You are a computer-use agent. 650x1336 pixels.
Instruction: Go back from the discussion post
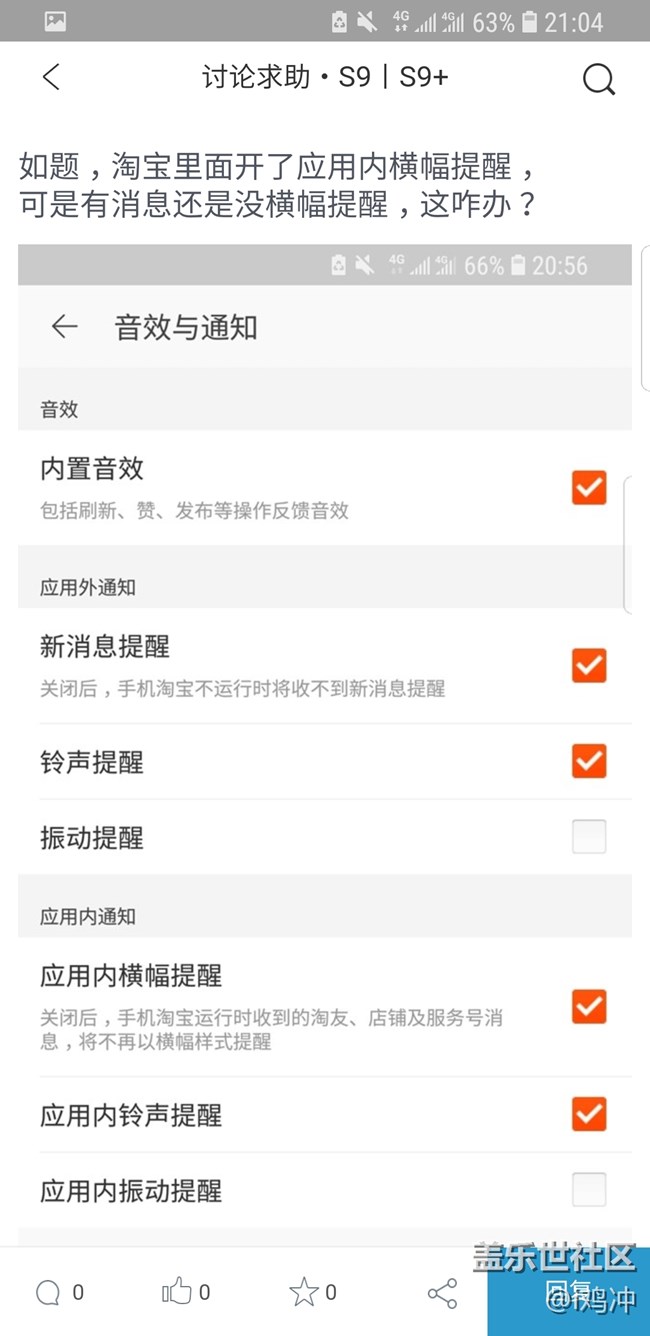pos(52,78)
